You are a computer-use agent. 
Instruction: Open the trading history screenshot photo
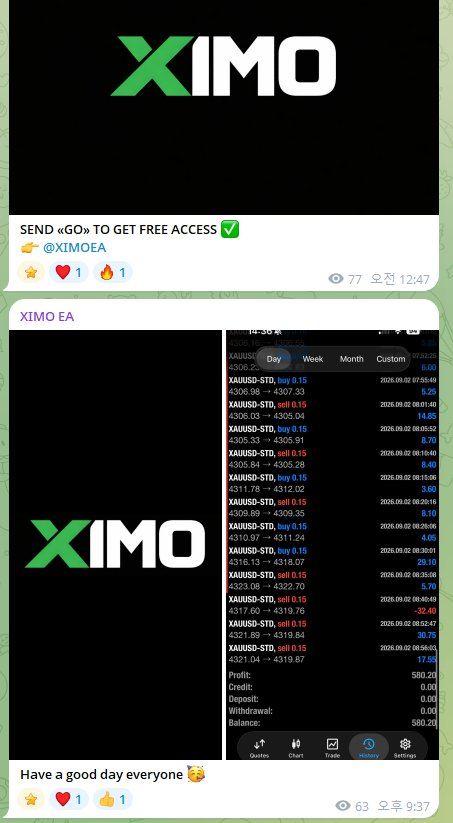pyautogui.click(x=332, y=544)
